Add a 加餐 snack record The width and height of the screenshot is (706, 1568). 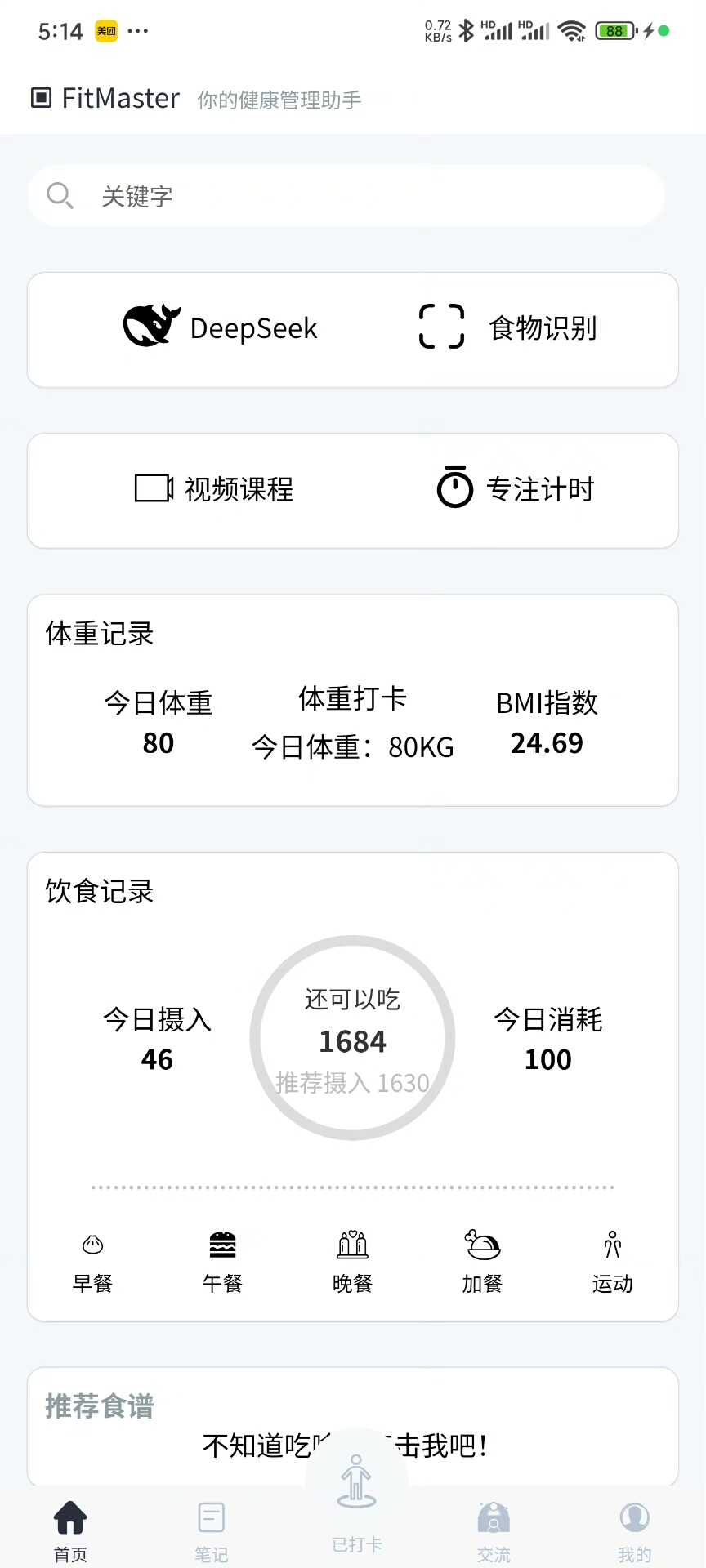click(x=482, y=1263)
